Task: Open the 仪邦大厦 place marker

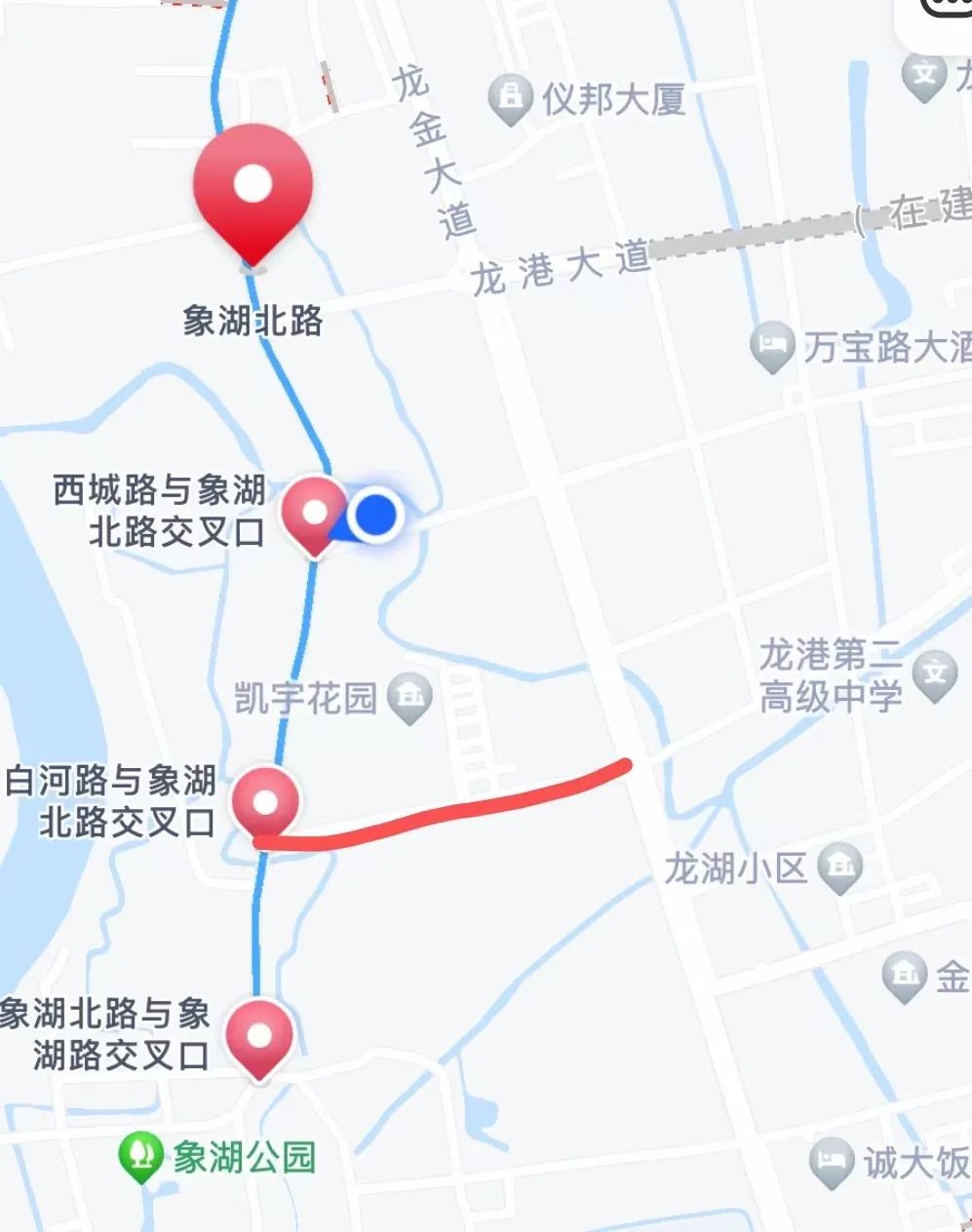Action: [509, 99]
